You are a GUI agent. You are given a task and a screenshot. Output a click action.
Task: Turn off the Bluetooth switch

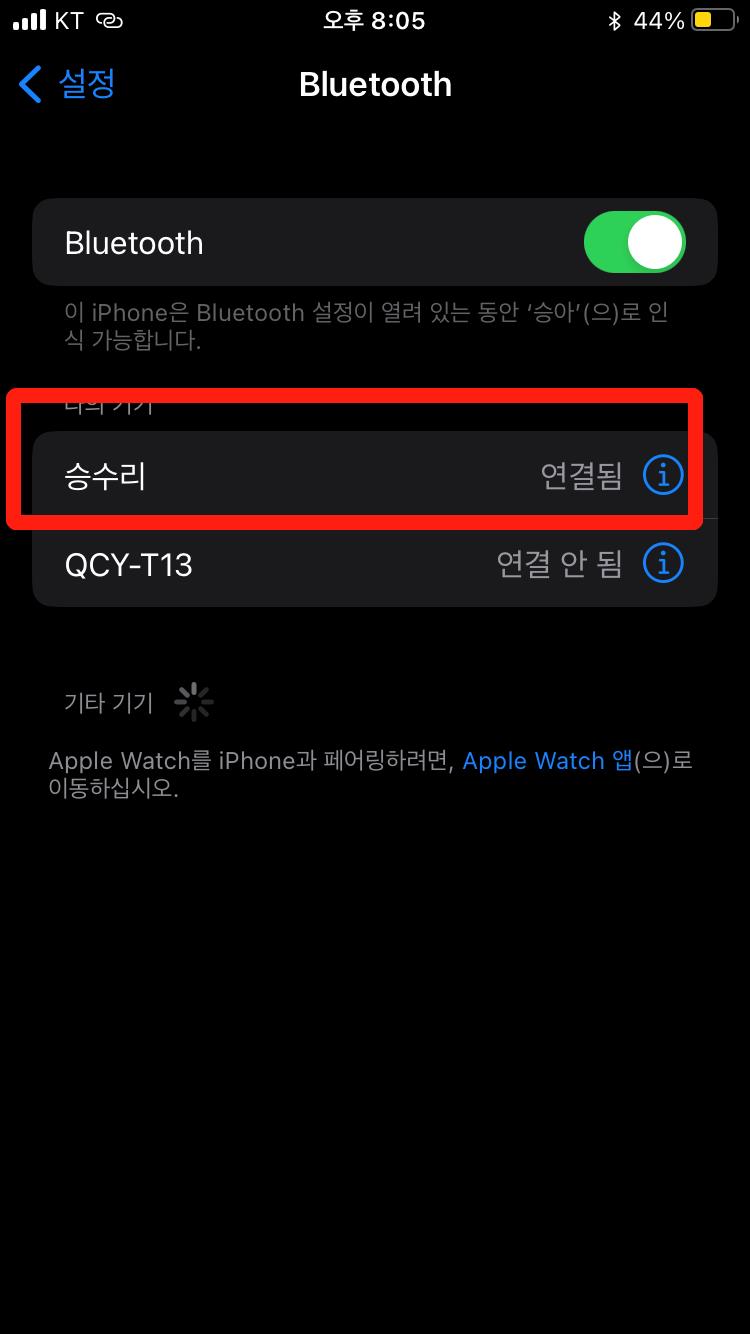634,243
